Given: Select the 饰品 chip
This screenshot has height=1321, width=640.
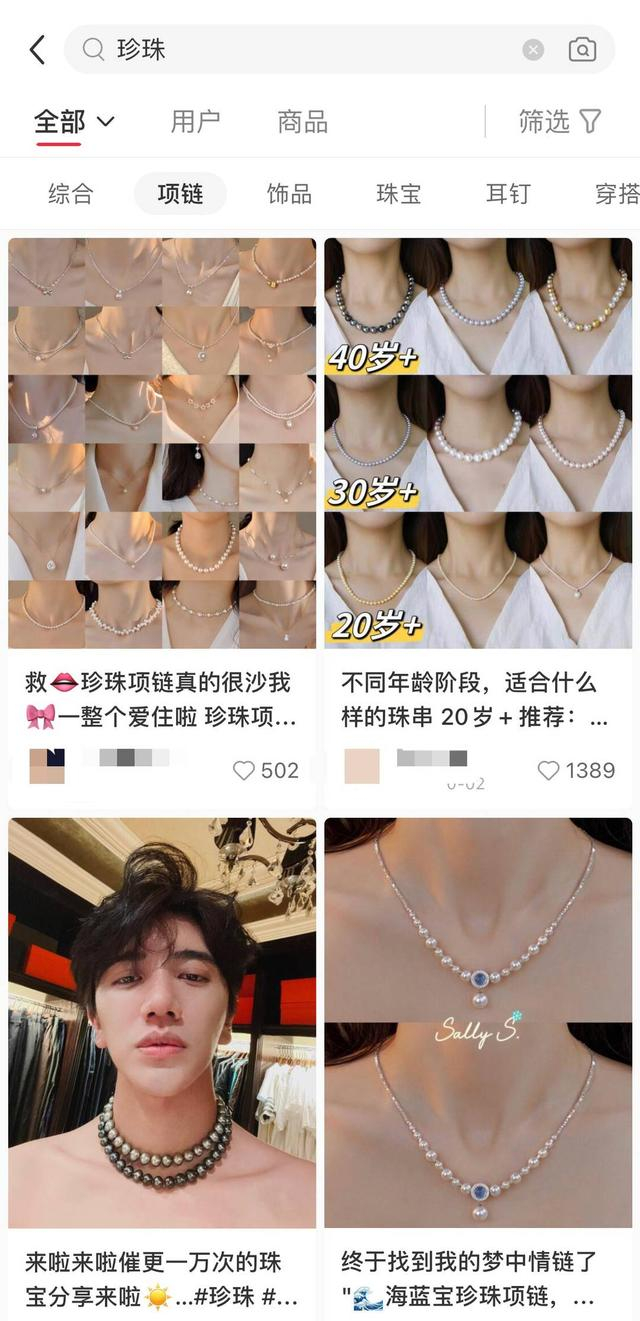Looking at the screenshot, I should [x=289, y=194].
